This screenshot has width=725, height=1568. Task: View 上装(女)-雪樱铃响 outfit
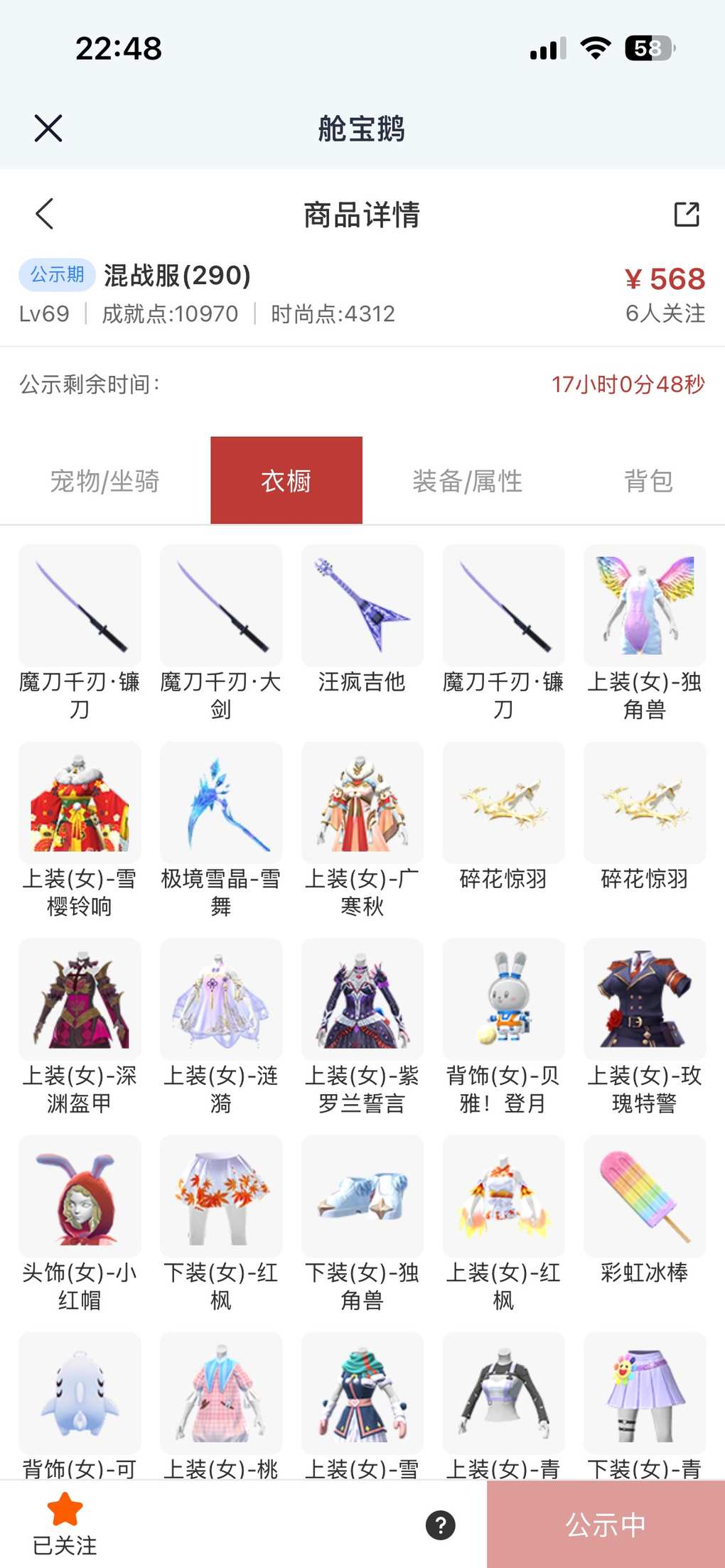[x=80, y=803]
